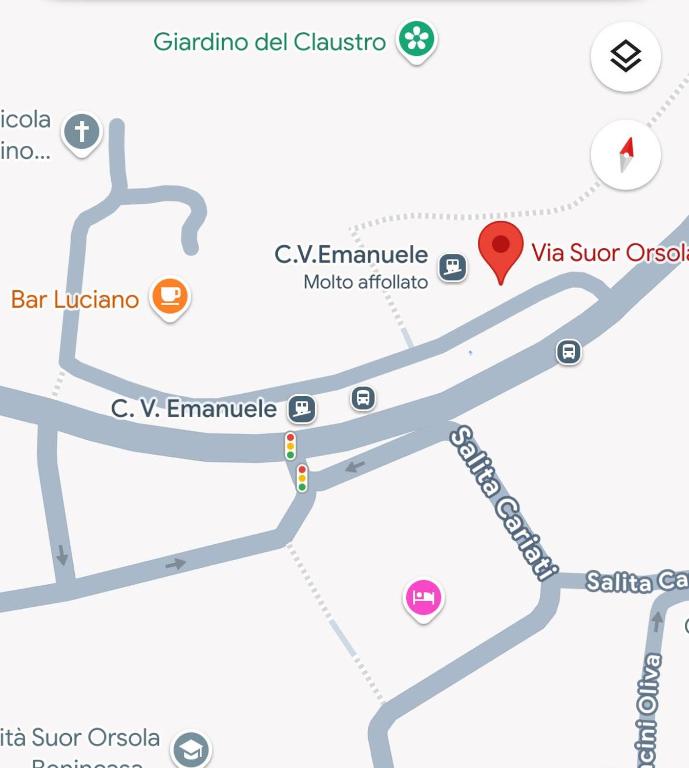Open the Bar Luciano café marker
Image resolution: width=689 pixels, height=768 pixels.
[x=169, y=297]
